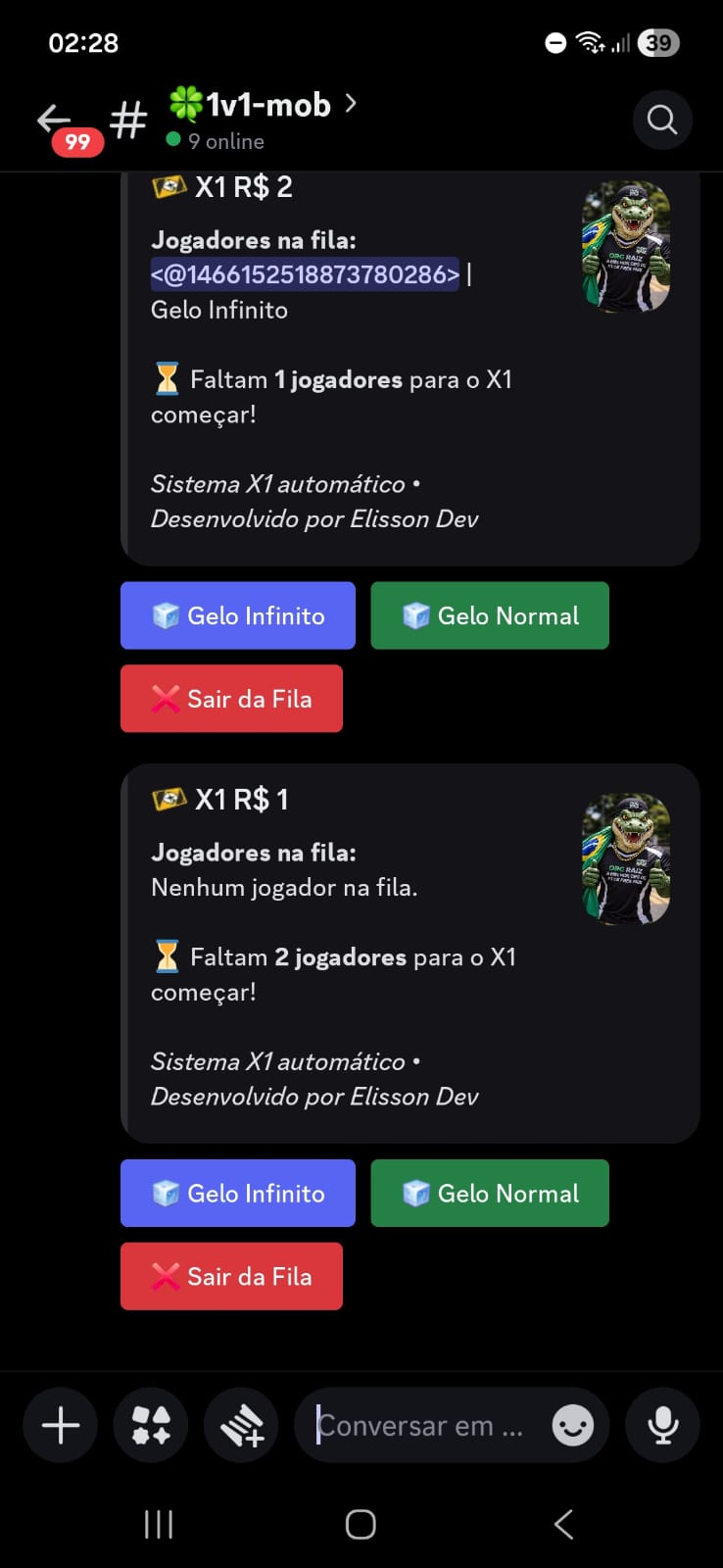
Task: Go back using the header arrow
Action: [55, 121]
